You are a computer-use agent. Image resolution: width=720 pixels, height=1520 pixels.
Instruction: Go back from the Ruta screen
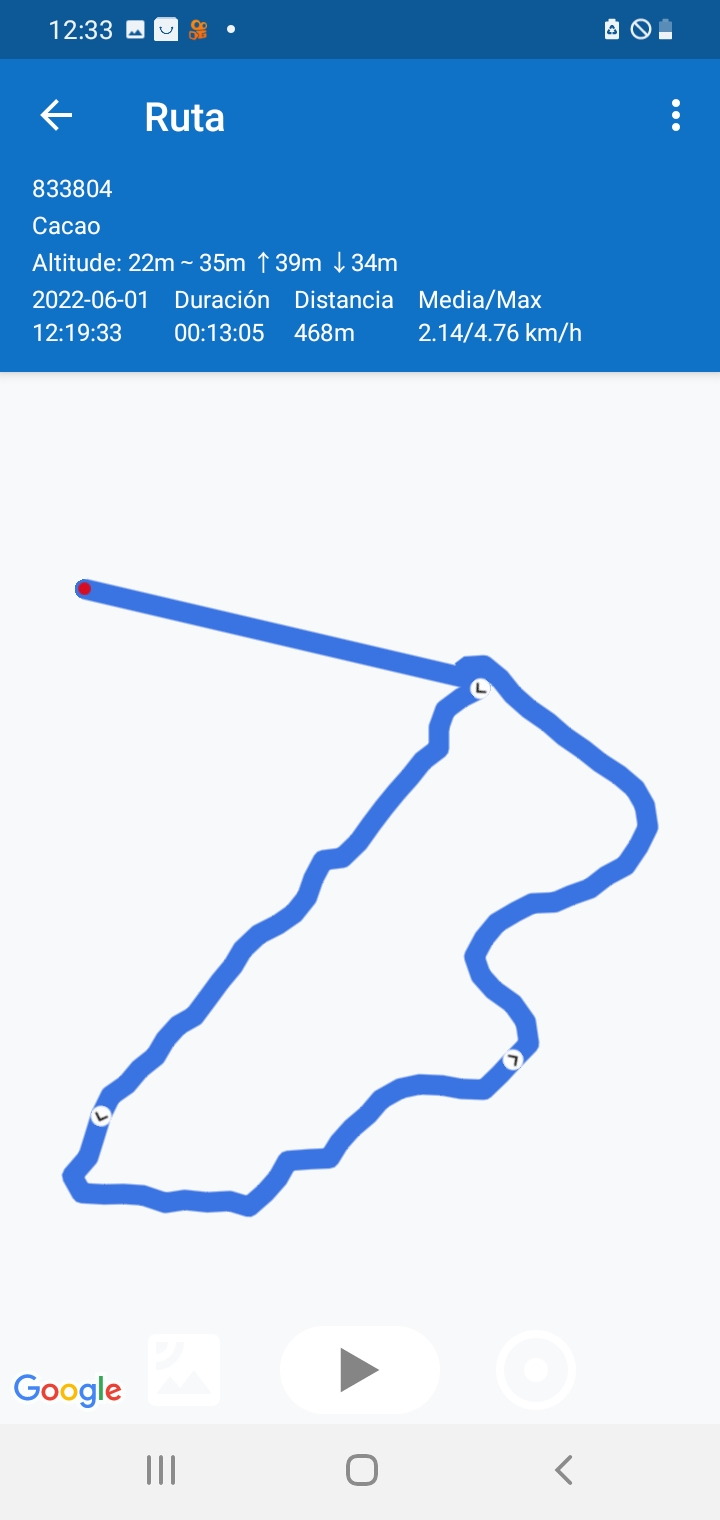(56, 116)
